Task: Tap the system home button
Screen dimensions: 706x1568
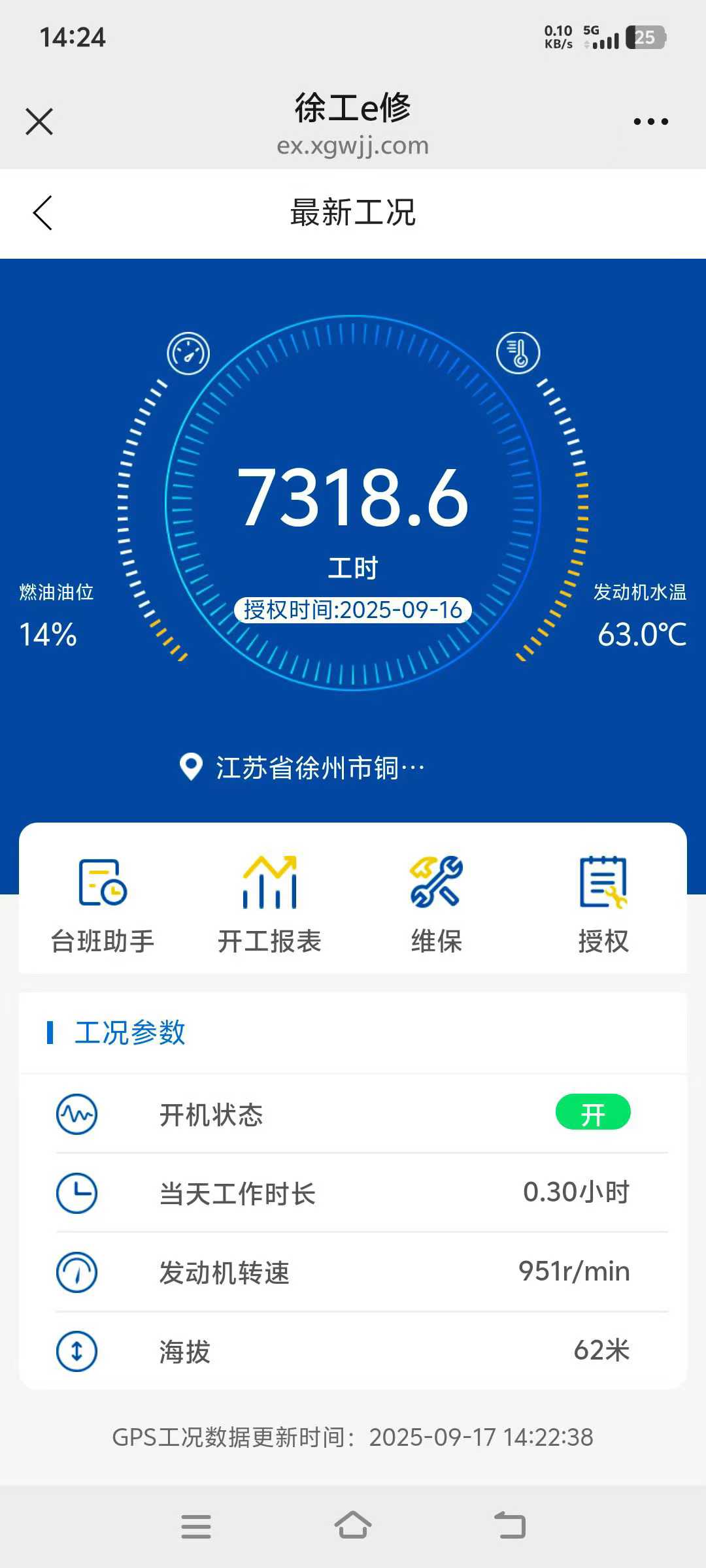Action: point(353,1526)
